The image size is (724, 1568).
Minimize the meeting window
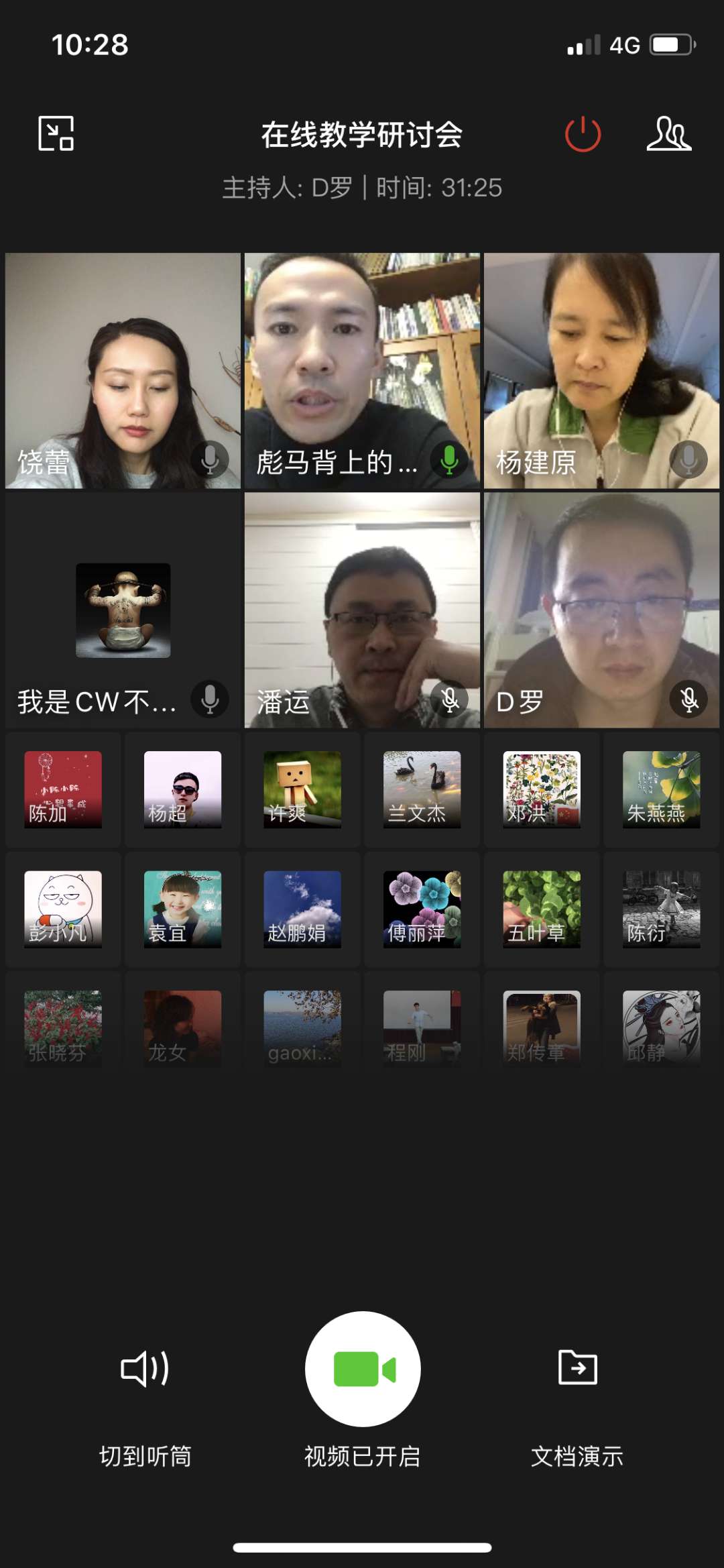56,133
